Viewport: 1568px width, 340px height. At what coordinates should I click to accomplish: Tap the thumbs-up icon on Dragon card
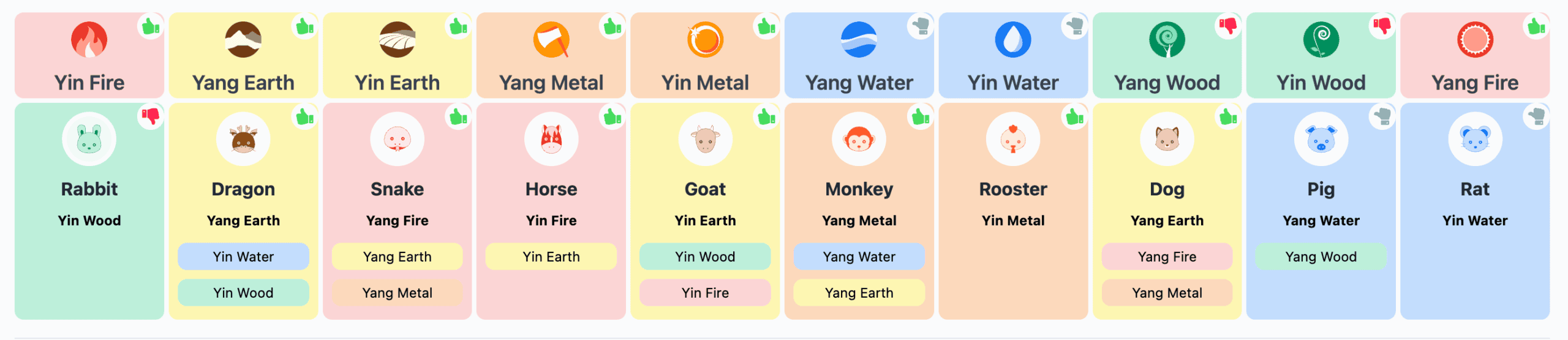pos(304,116)
